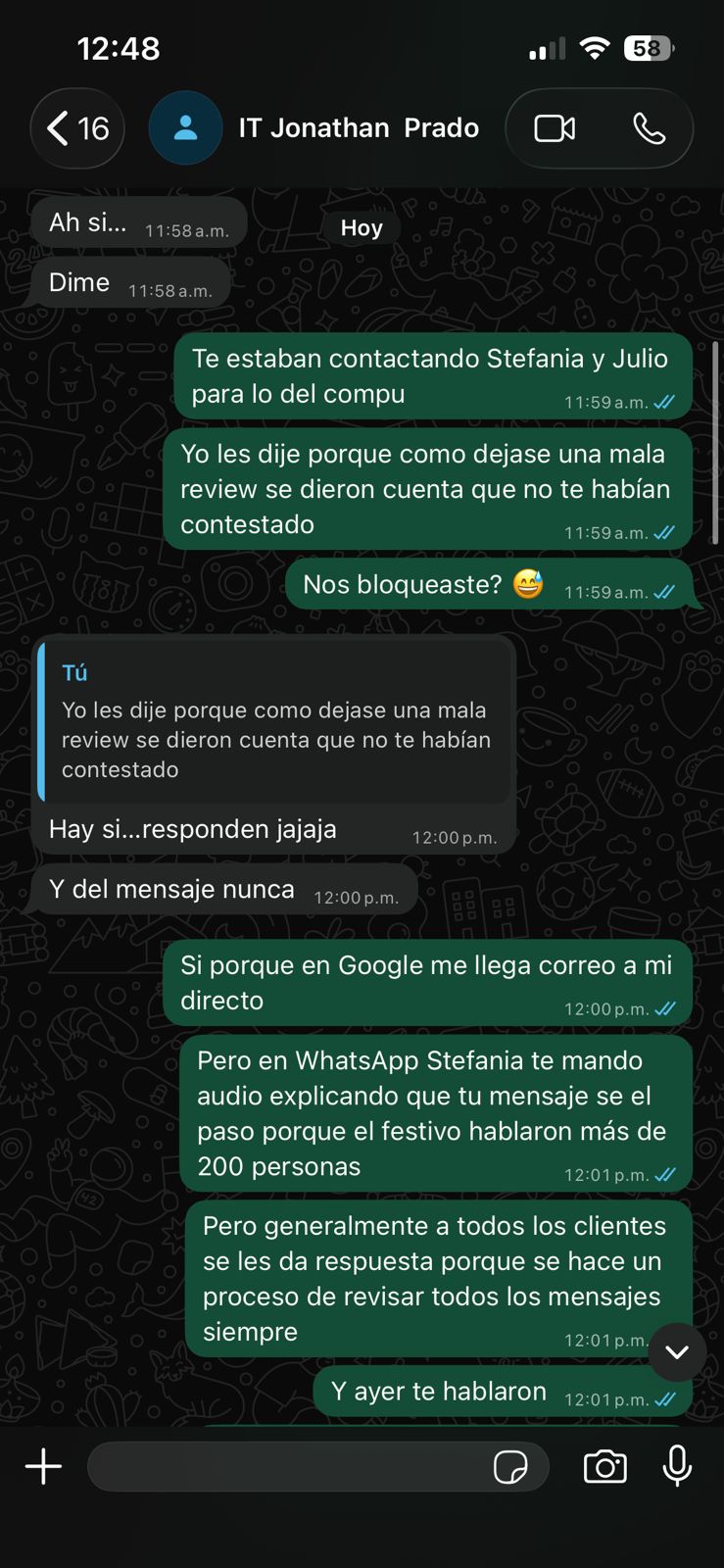Jump to the latest messages
This screenshot has width=724, height=1568.
tap(677, 1352)
